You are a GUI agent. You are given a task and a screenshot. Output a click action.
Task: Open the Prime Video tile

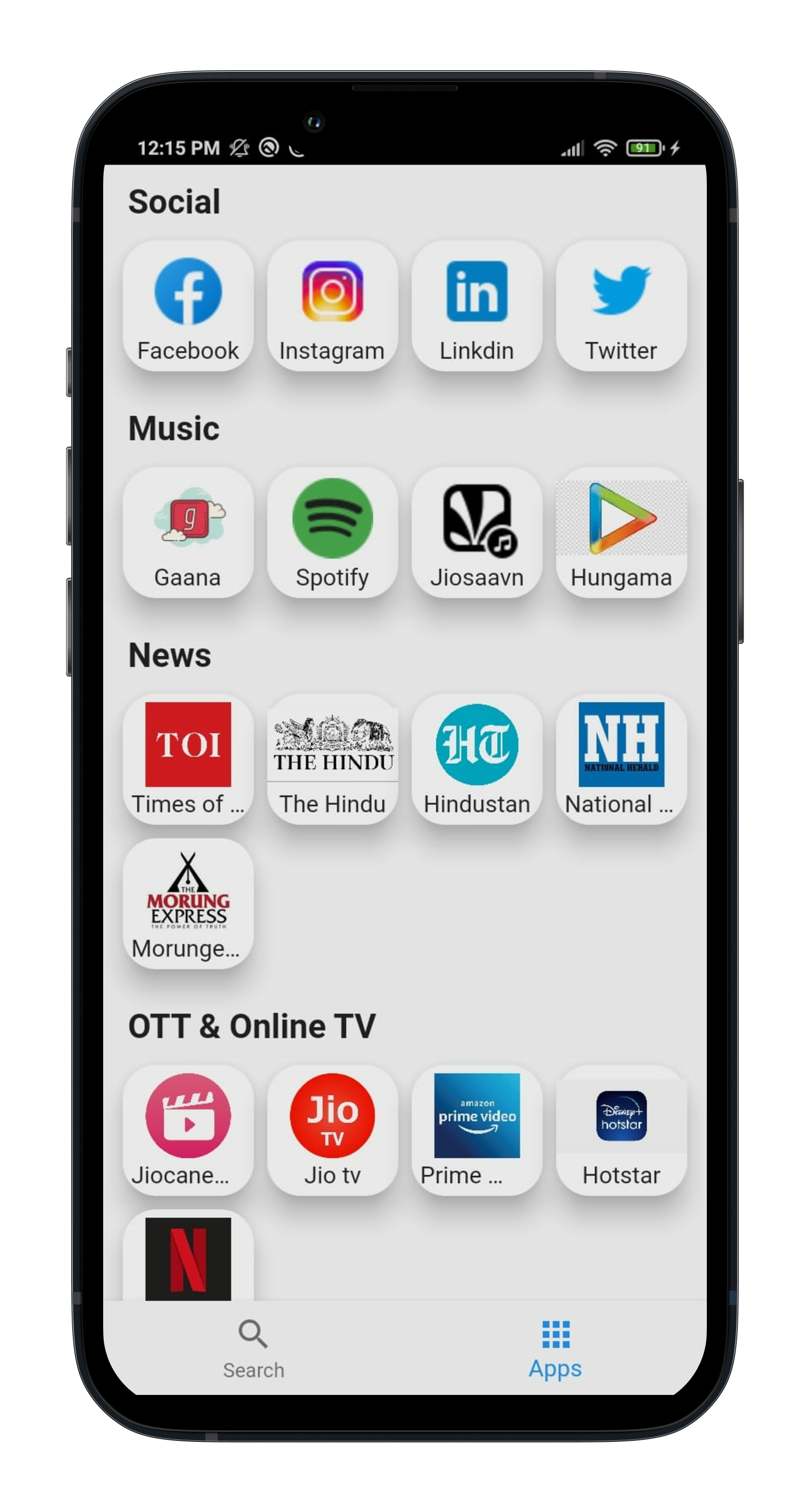pyautogui.click(x=476, y=1130)
